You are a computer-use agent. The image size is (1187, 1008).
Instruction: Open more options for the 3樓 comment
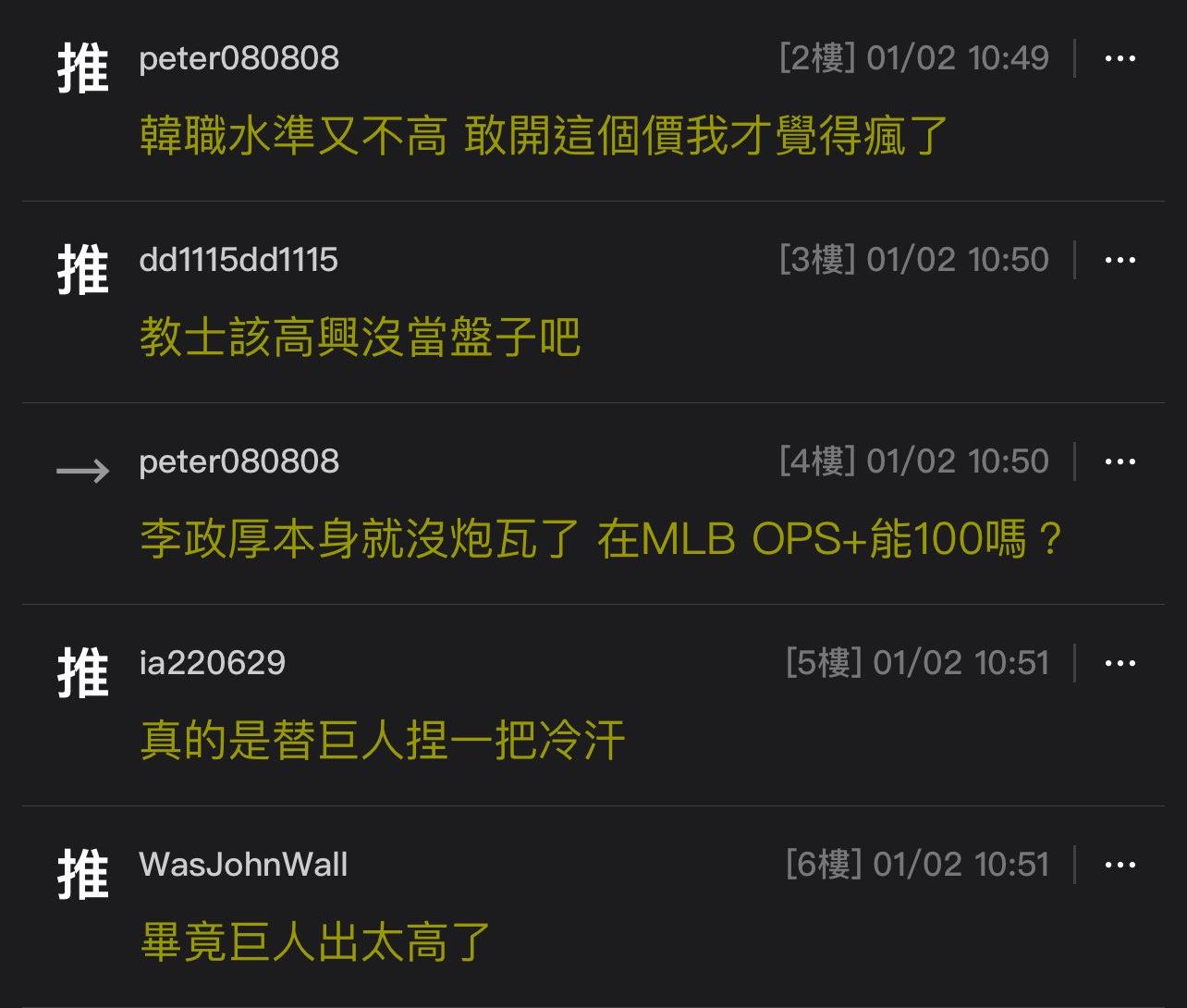1120,260
